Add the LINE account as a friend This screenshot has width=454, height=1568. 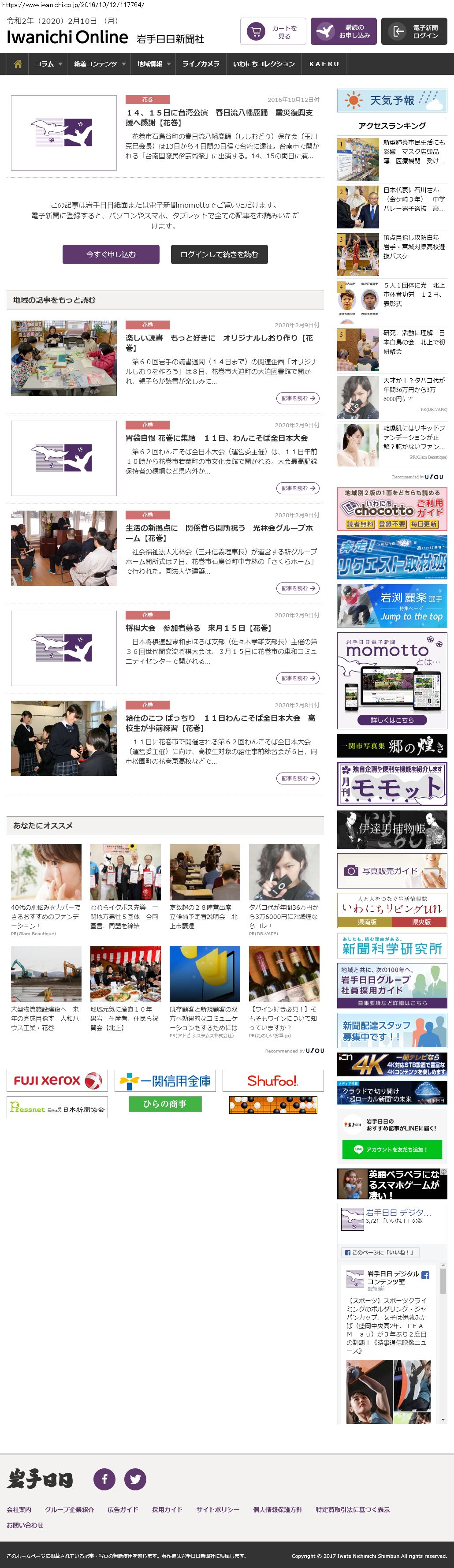[391, 1149]
